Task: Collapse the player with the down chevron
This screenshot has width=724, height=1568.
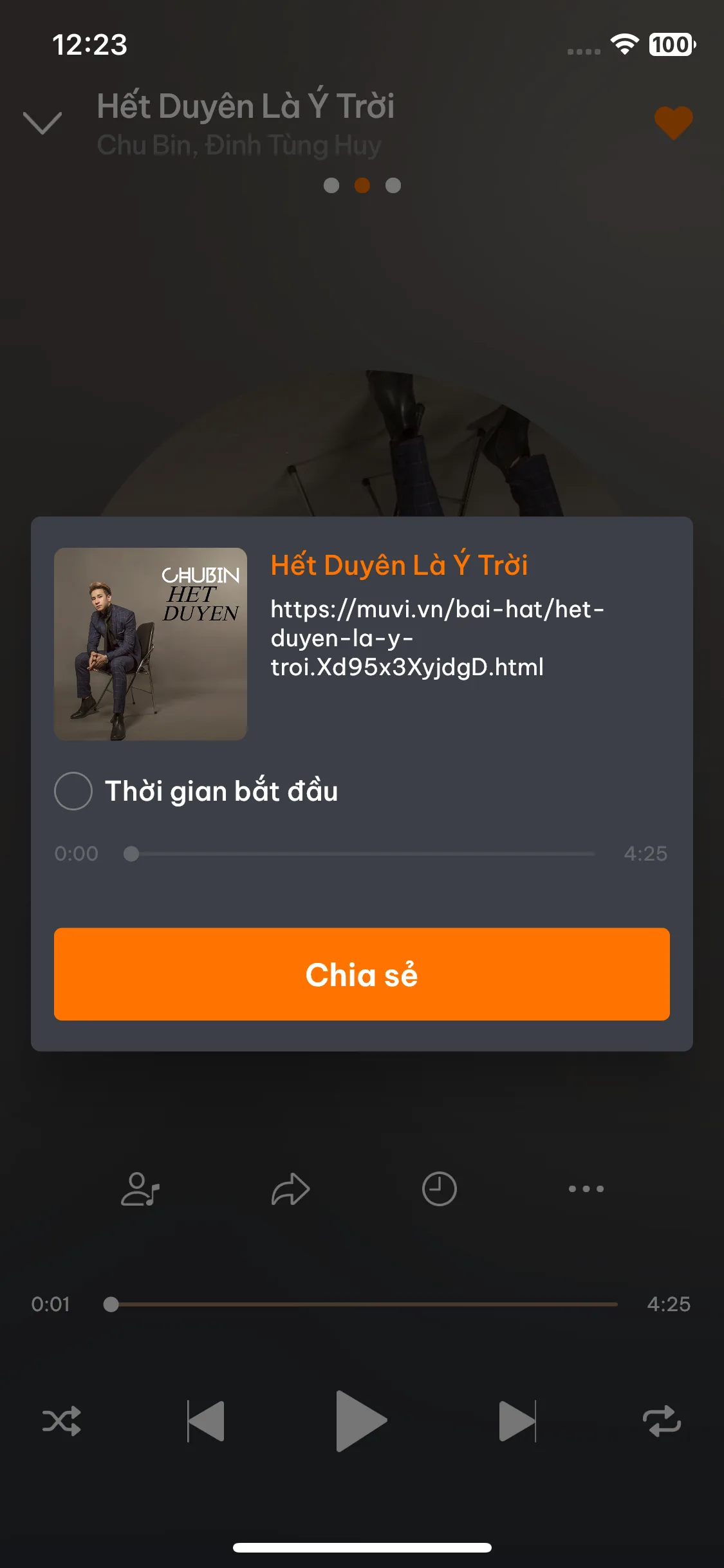Action: (x=42, y=122)
